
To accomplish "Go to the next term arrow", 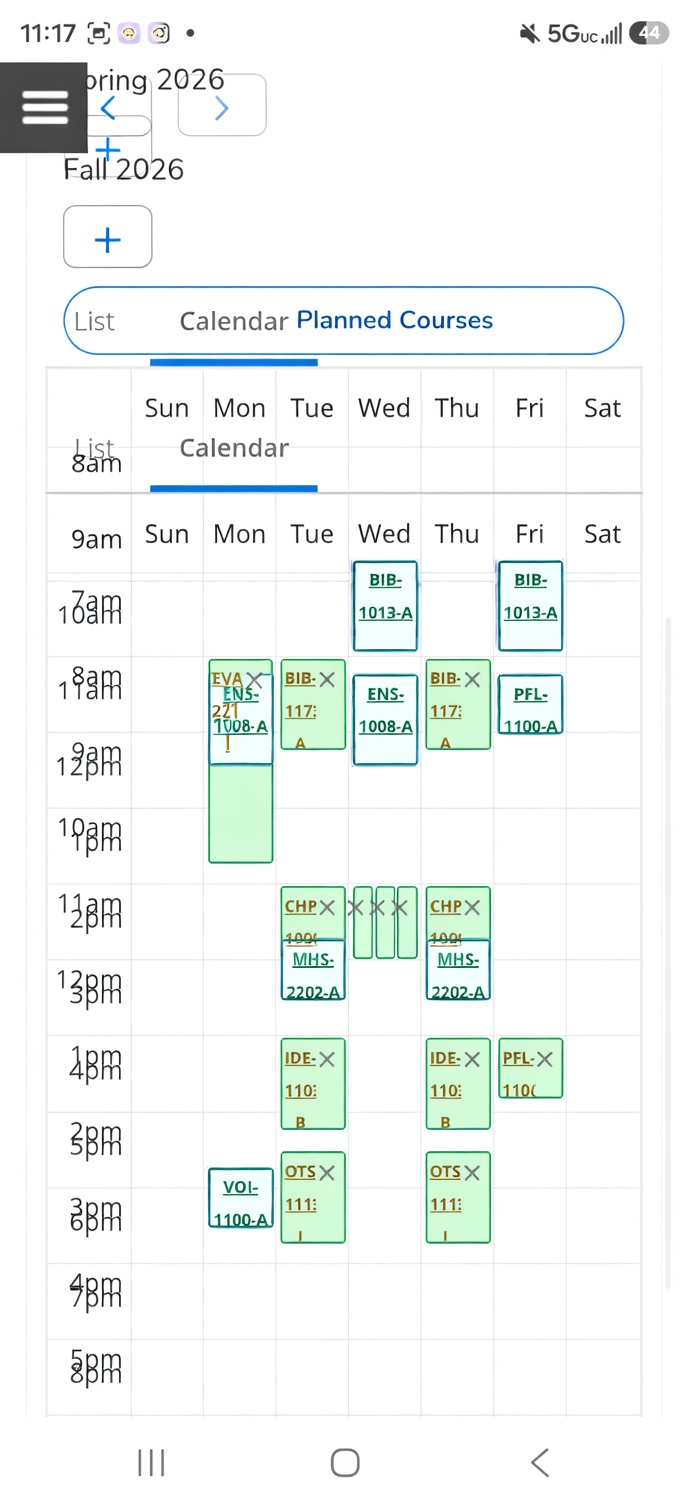I will coord(222,105).
